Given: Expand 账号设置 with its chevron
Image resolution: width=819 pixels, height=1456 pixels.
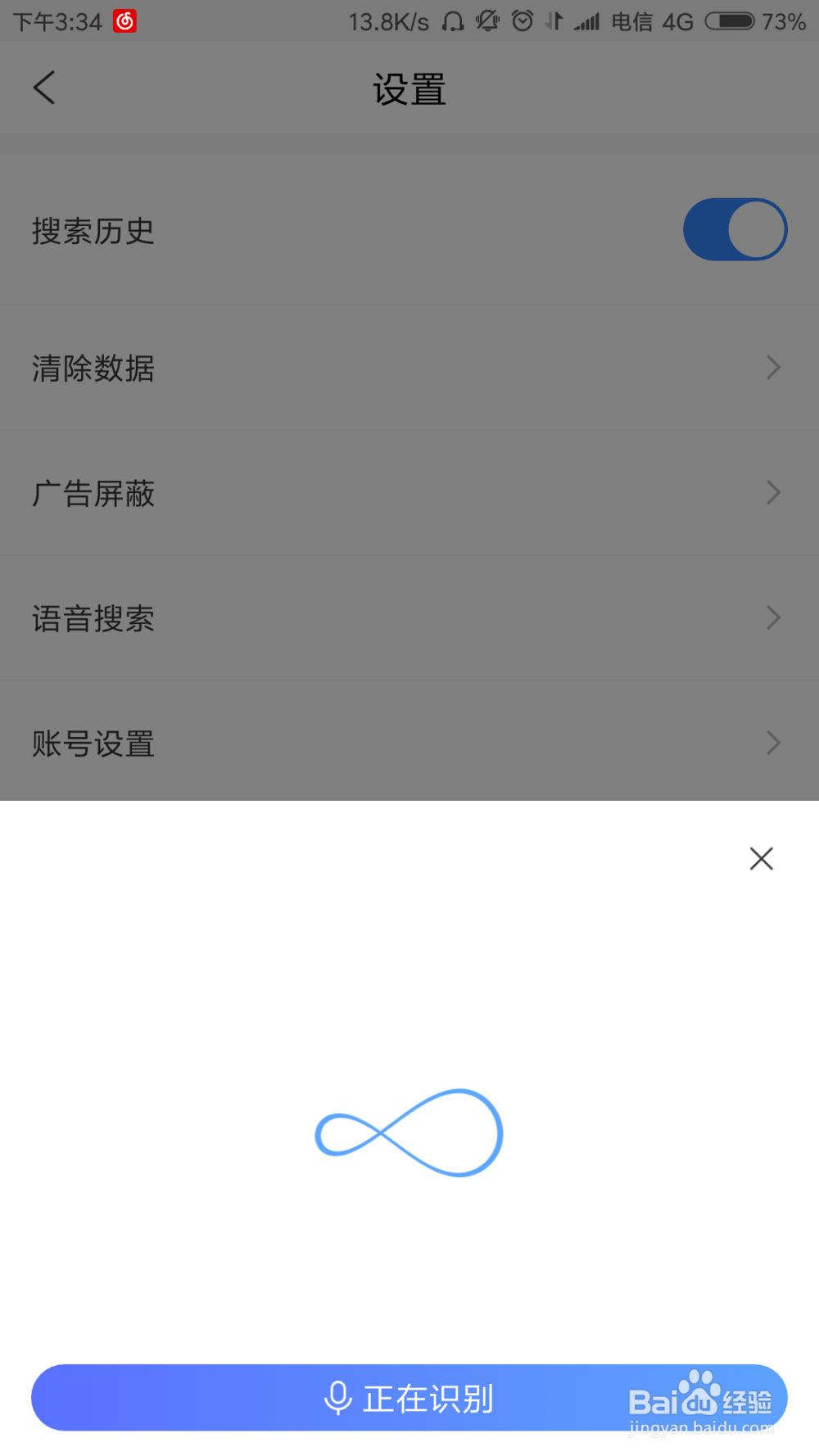Looking at the screenshot, I should click(x=772, y=742).
